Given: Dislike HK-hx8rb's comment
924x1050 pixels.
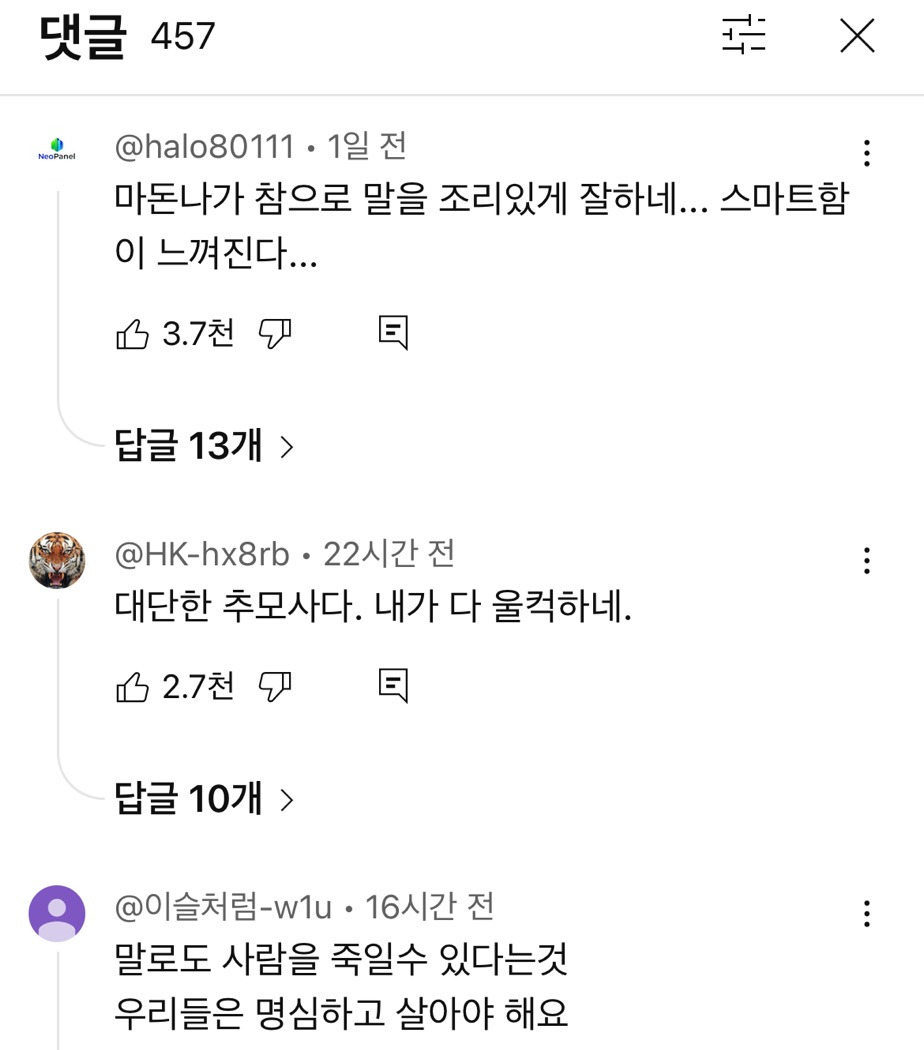Looking at the screenshot, I should [x=275, y=686].
